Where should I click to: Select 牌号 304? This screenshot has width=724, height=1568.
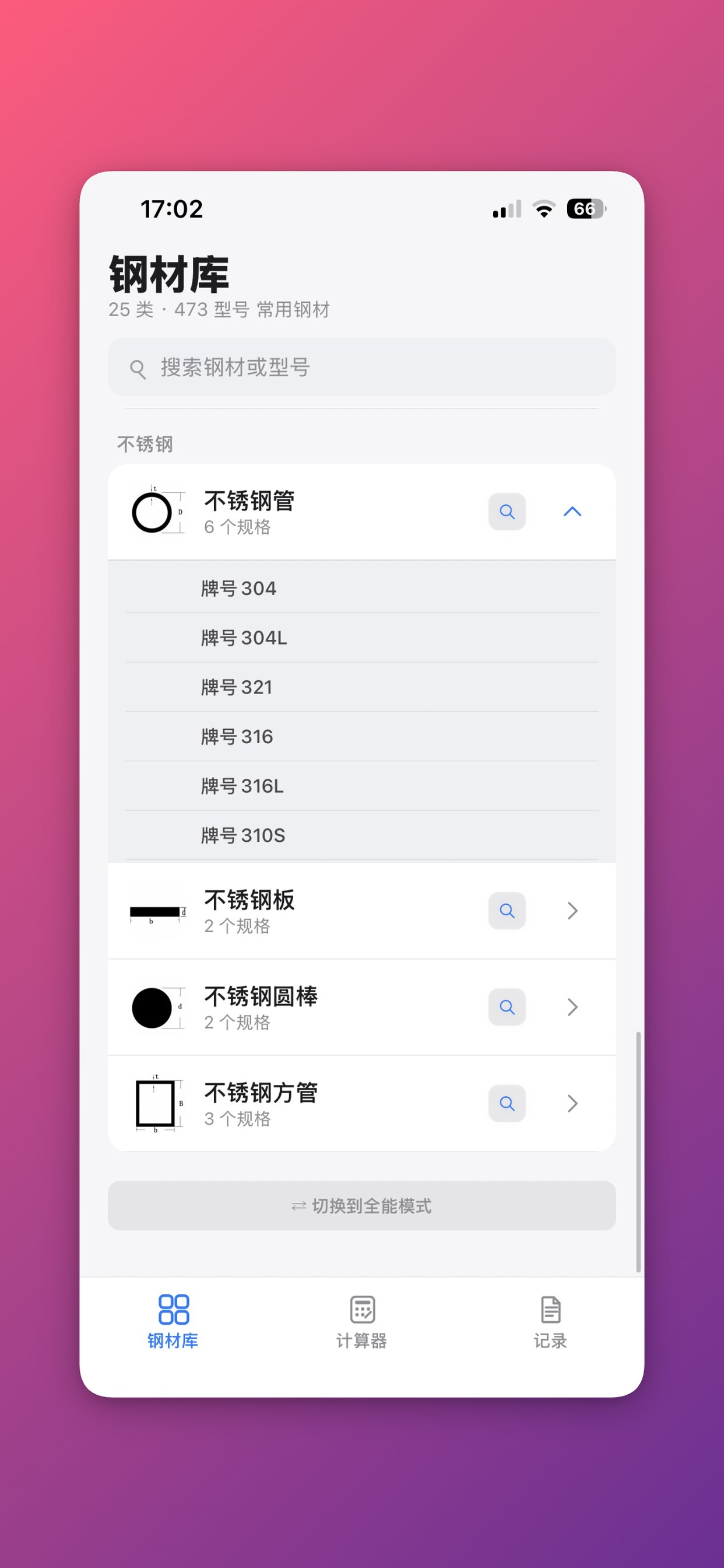(361, 589)
